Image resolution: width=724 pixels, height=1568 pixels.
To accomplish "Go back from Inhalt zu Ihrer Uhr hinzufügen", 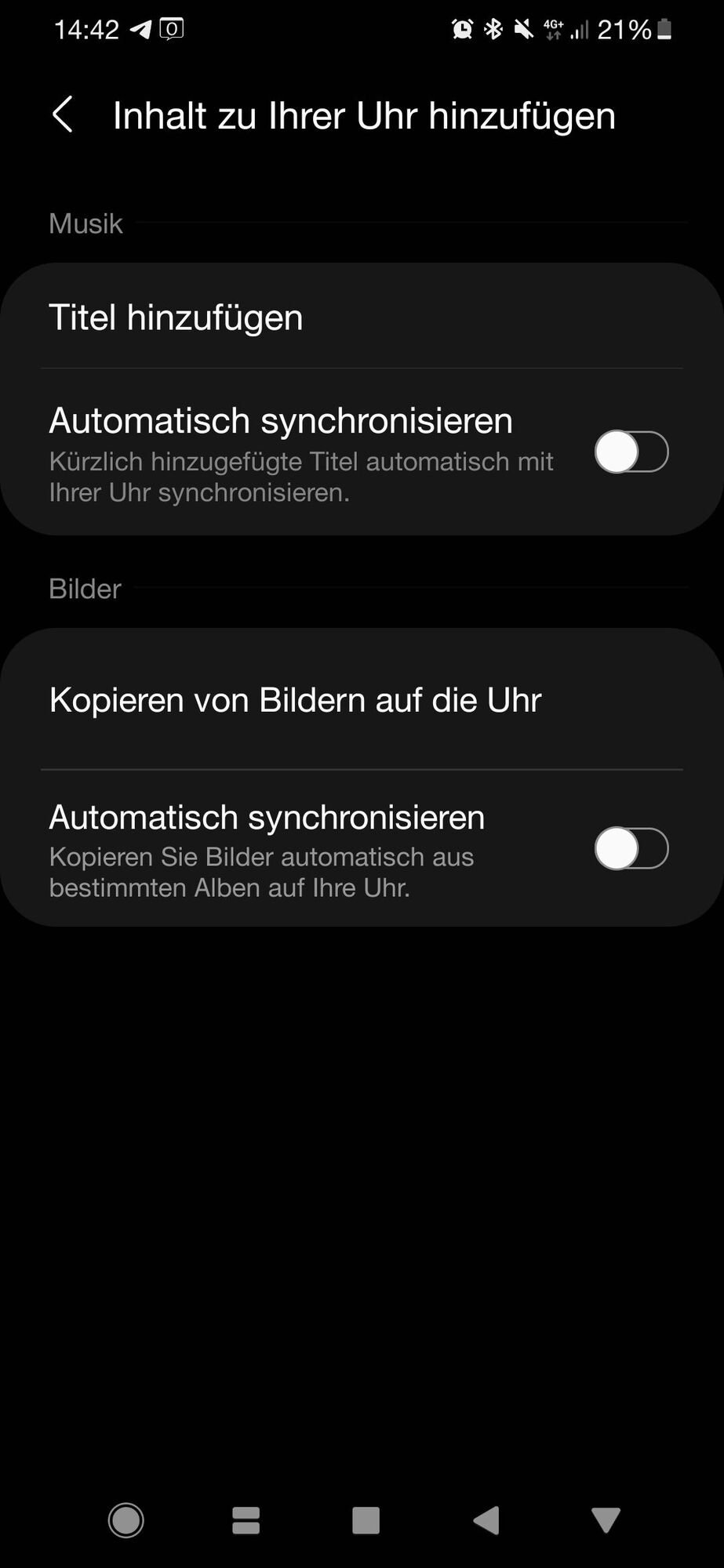I will pos(63,115).
